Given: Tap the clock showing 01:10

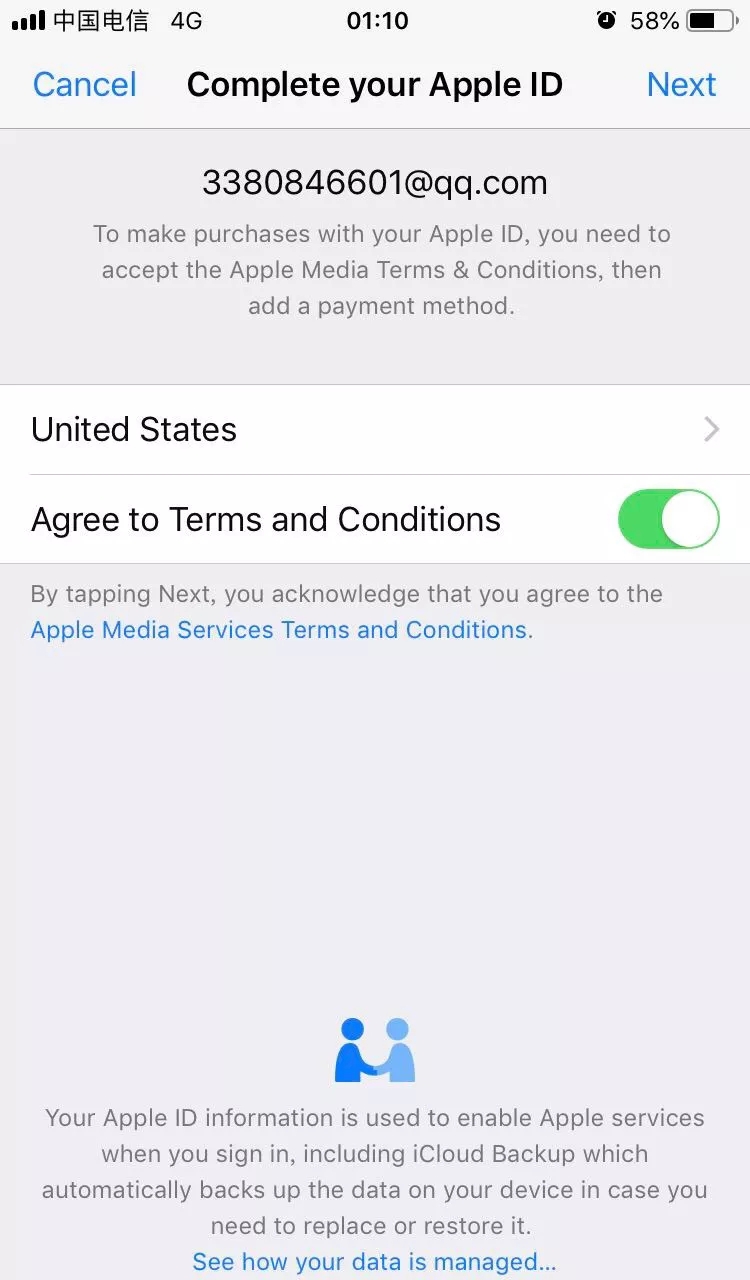Looking at the screenshot, I should coord(376,20).
